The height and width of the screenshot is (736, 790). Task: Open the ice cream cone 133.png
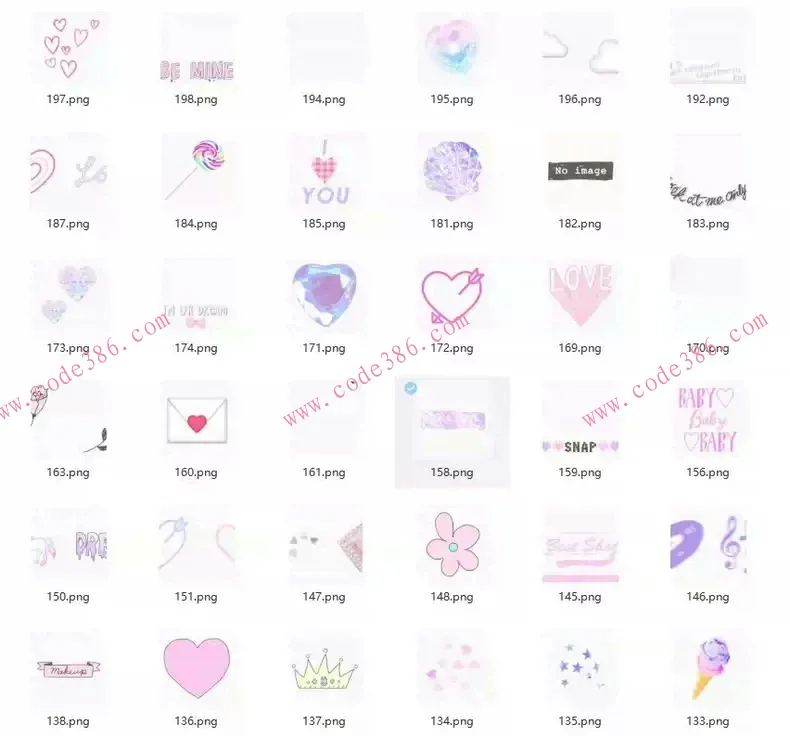click(707, 667)
